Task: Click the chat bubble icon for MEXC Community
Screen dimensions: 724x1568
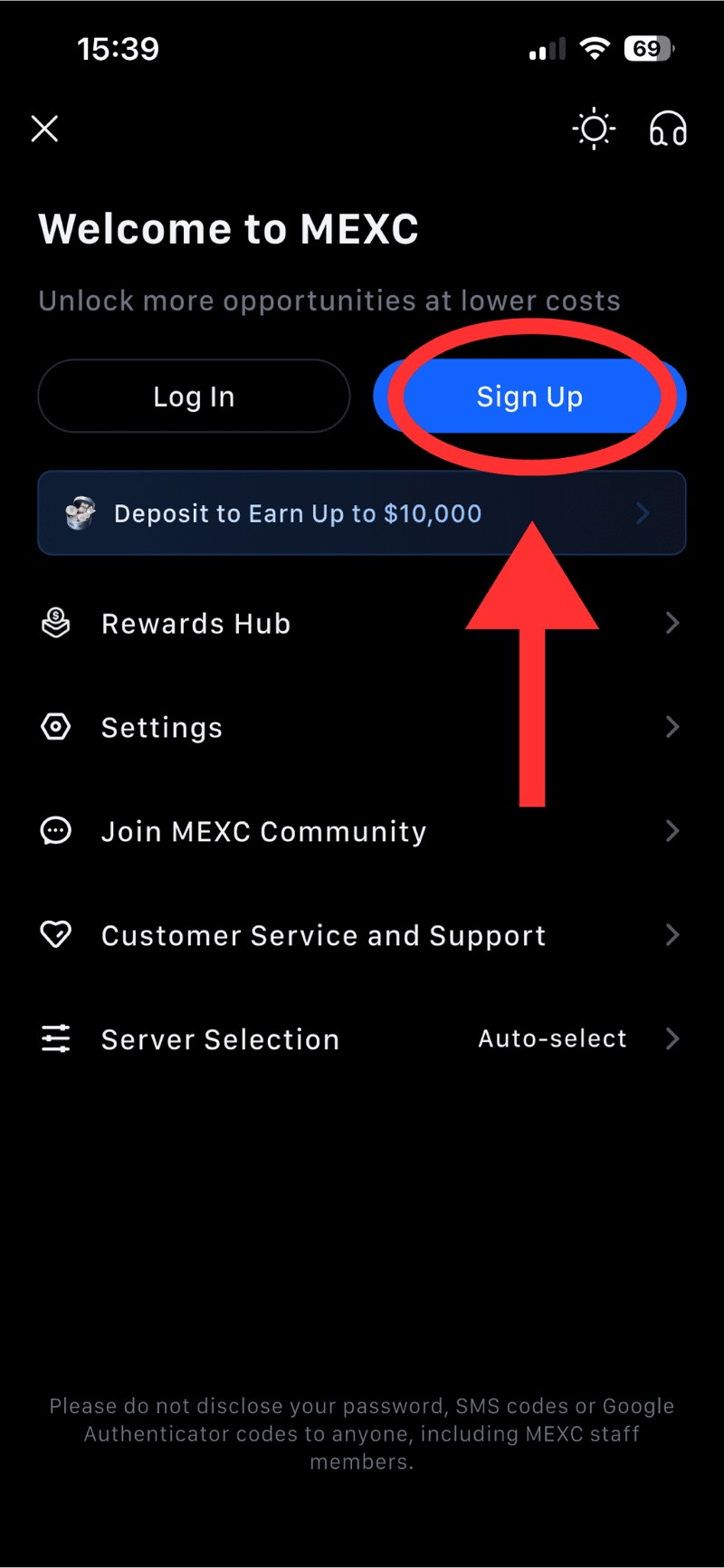Action: point(55,831)
